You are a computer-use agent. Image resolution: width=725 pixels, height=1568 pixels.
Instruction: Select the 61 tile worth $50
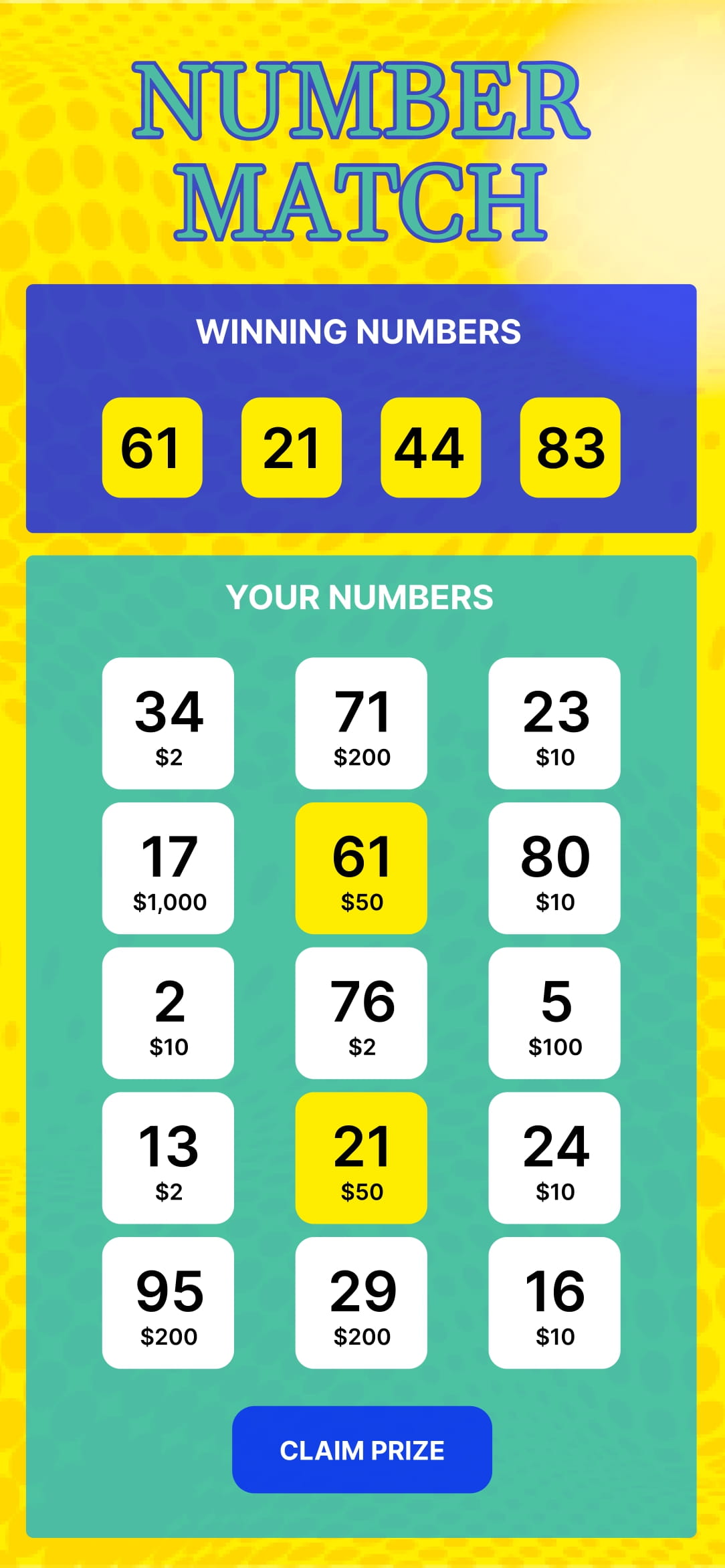pyautogui.click(x=361, y=868)
